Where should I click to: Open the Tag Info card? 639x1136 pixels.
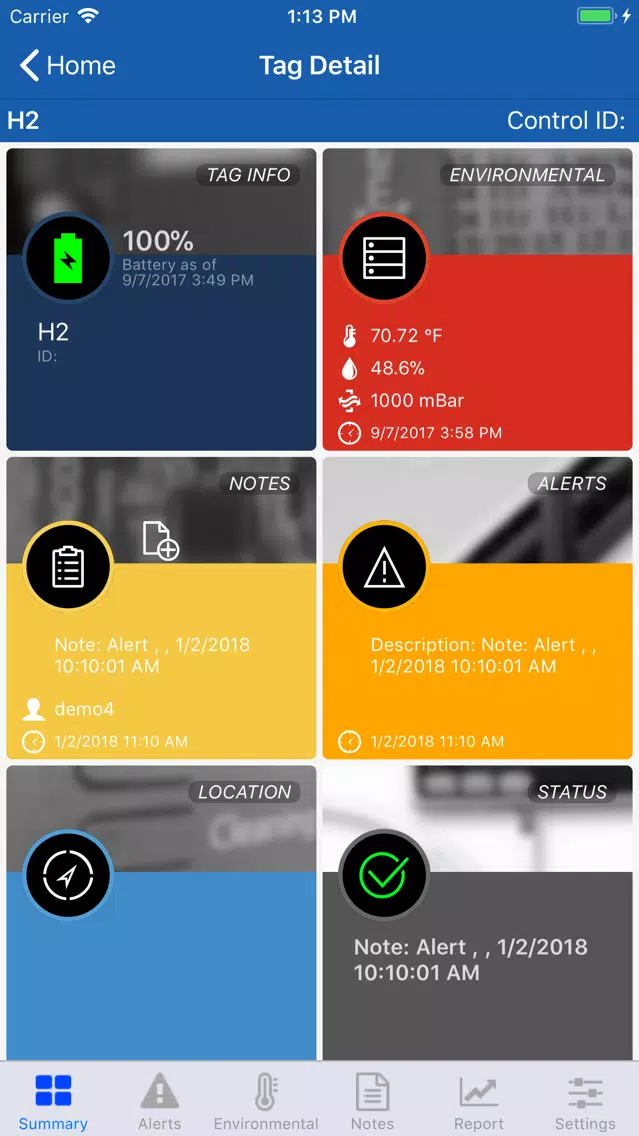coord(162,299)
